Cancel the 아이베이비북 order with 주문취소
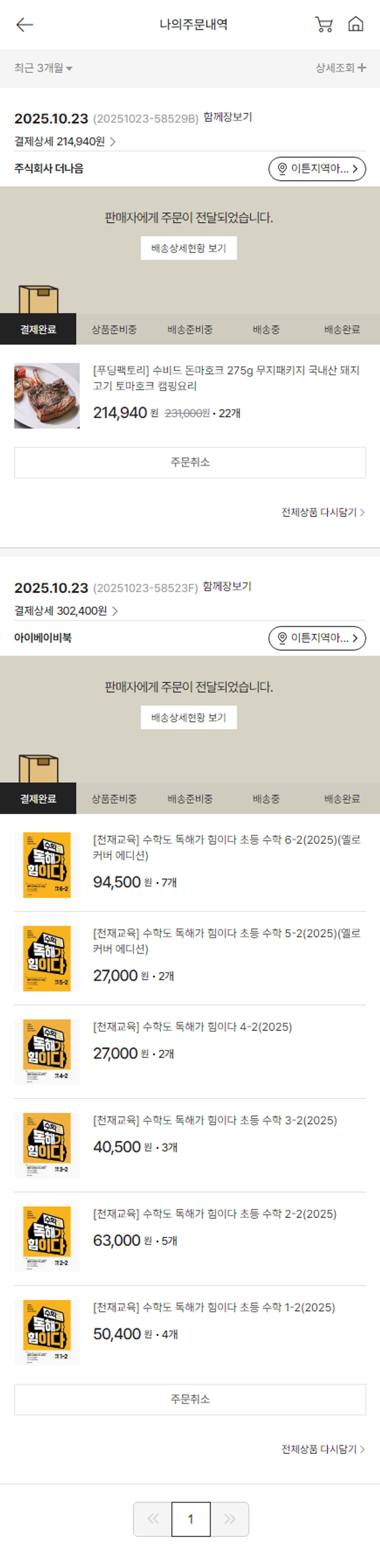The width and height of the screenshot is (380, 1568). pos(189,1399)
